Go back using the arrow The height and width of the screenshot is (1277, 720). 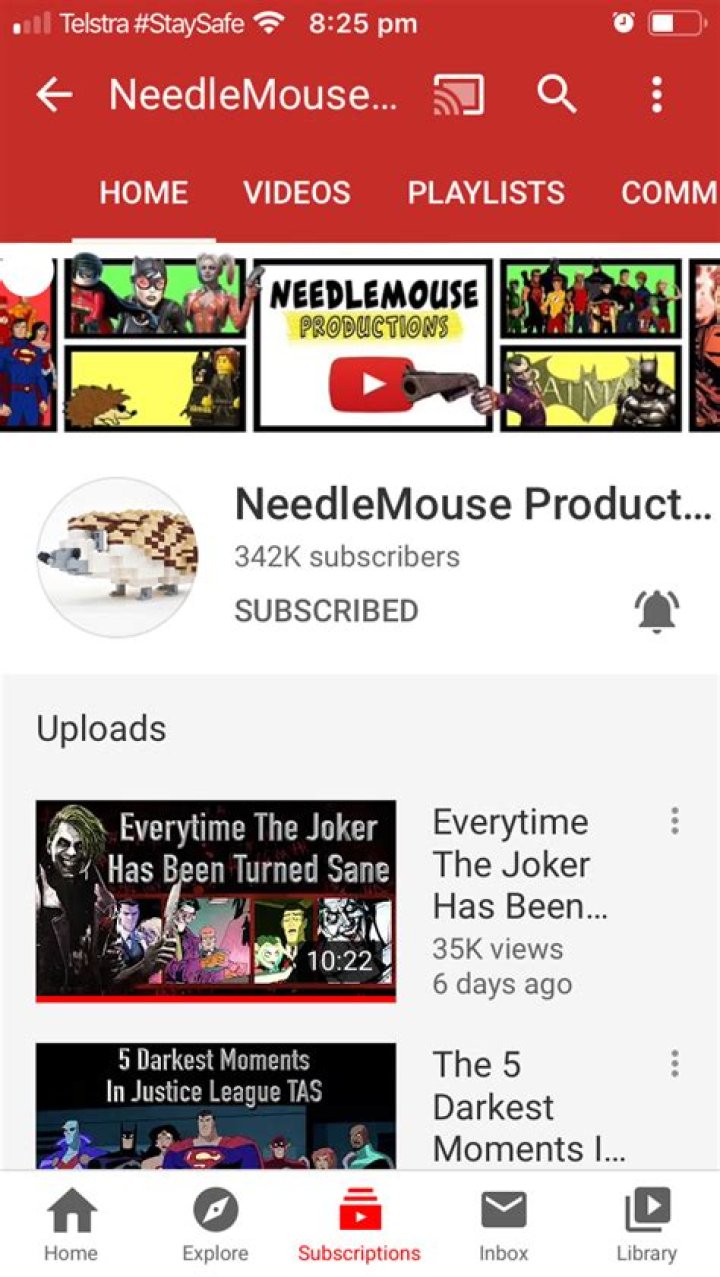(55, 95)
